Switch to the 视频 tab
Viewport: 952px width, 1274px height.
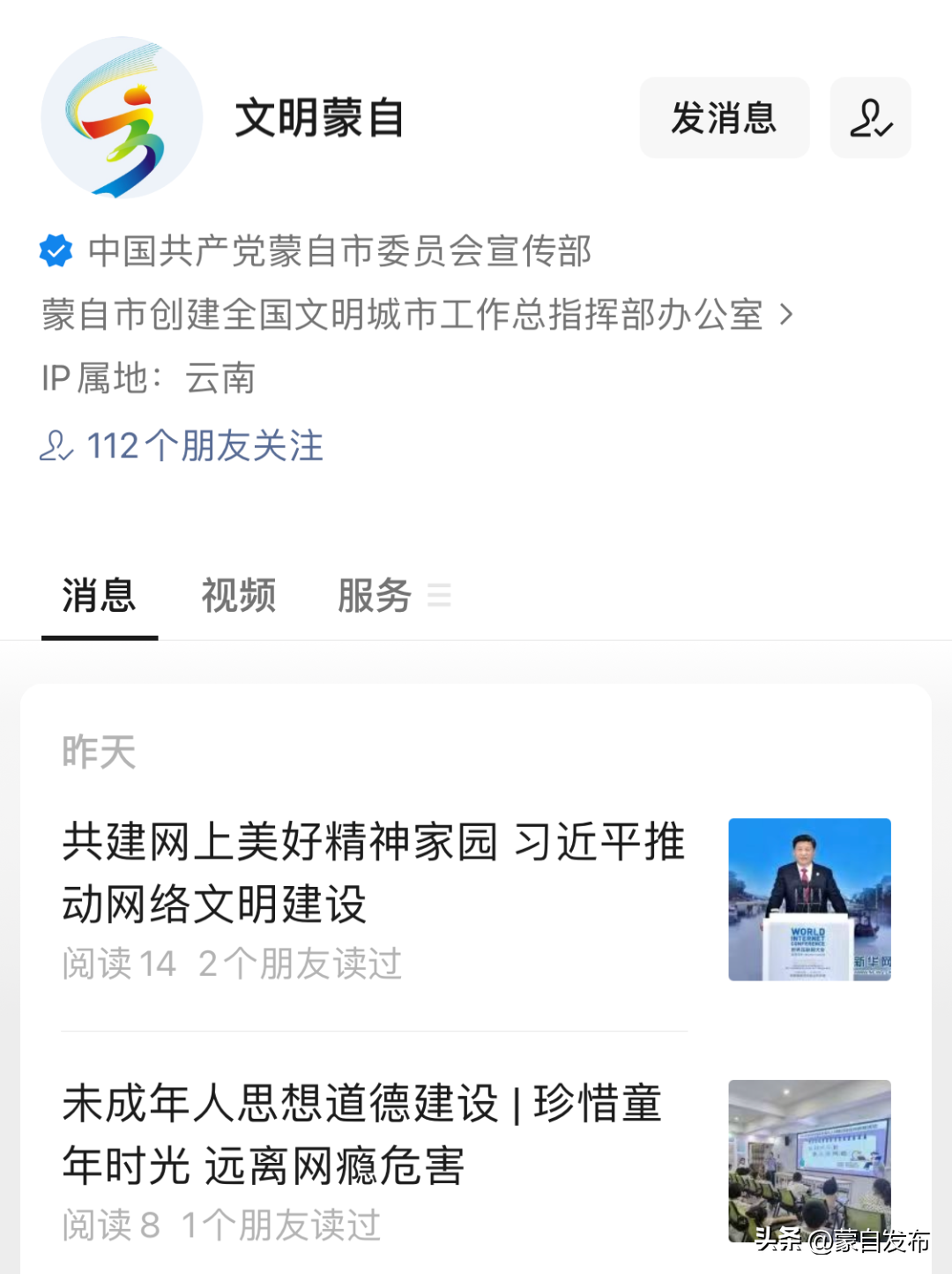[238, 596]
